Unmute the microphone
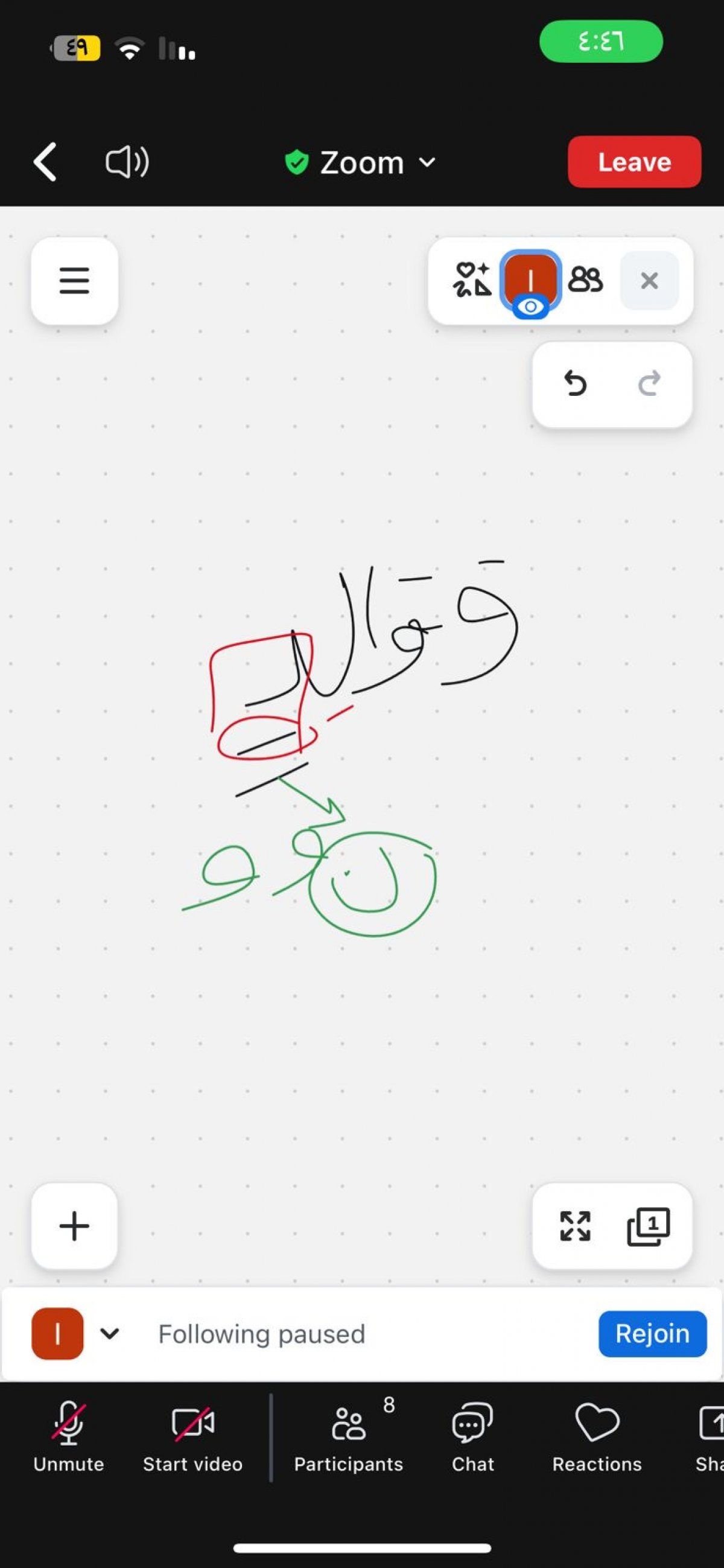The image size is (724, 1568). [x=69, y=1439]
